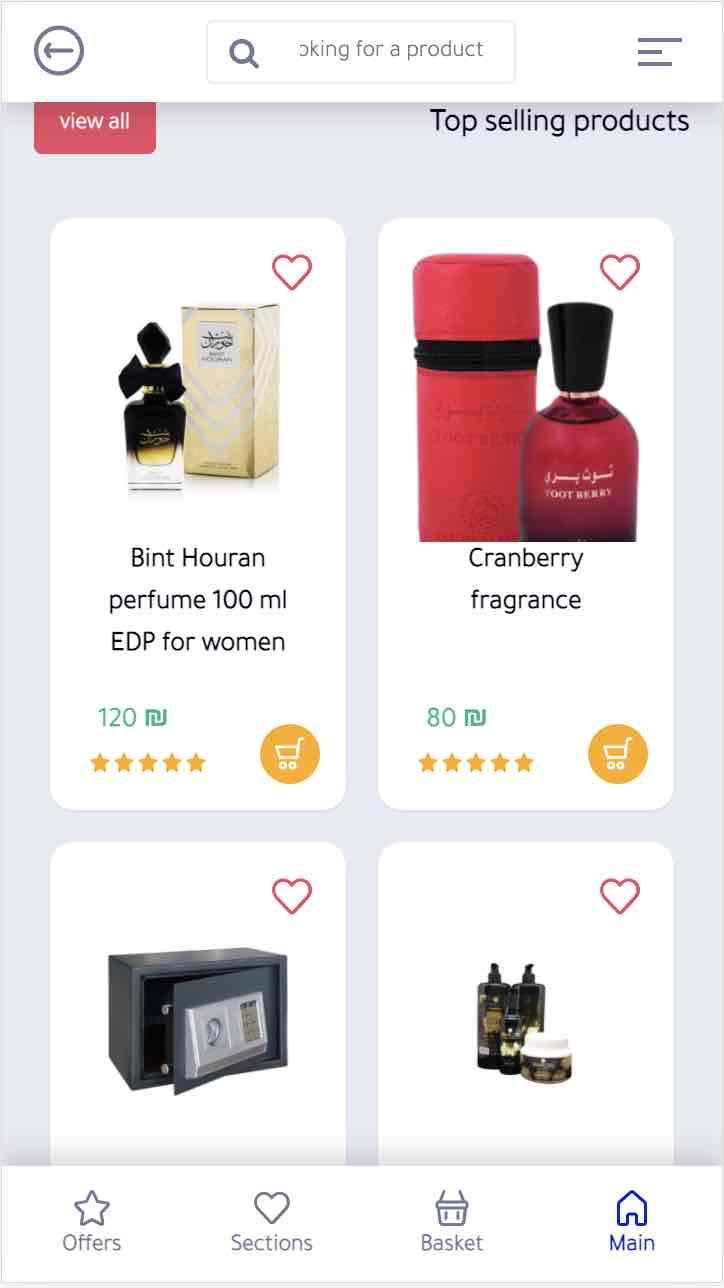Favorite the black bottles product set

620,896
